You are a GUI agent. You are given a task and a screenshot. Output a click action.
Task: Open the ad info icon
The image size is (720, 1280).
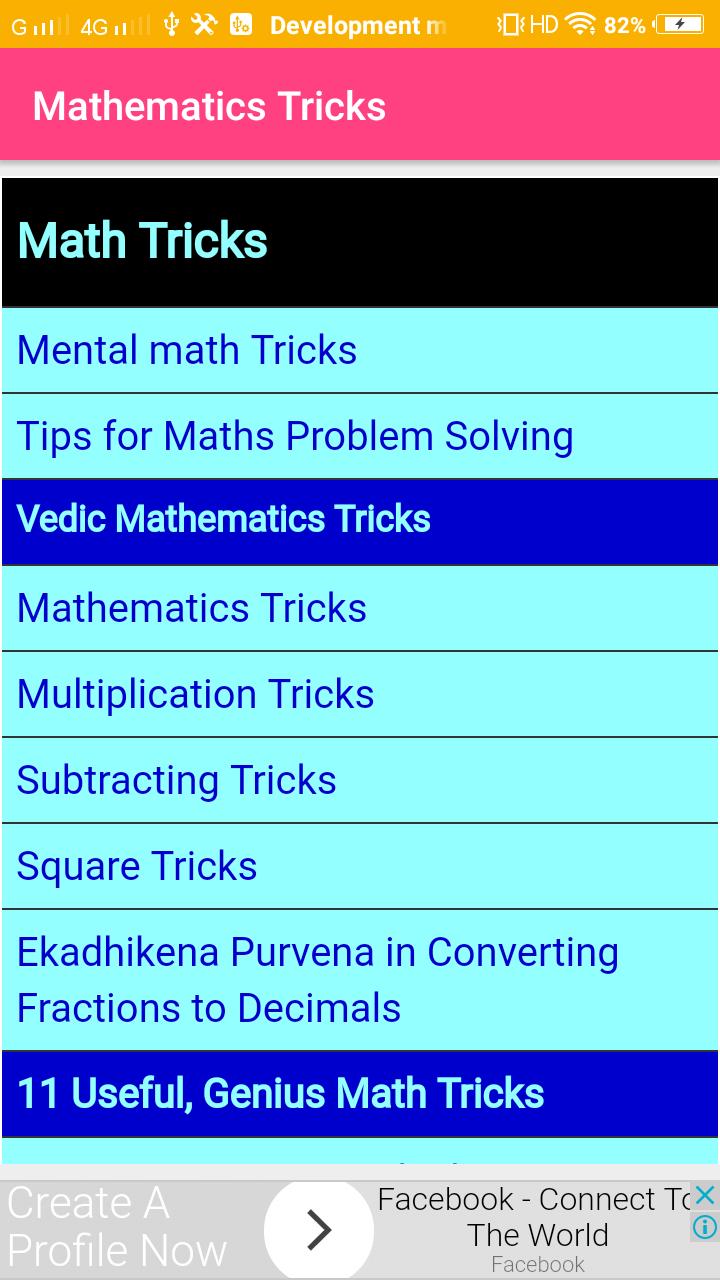pyautogui.click(x=705, y=1226)
